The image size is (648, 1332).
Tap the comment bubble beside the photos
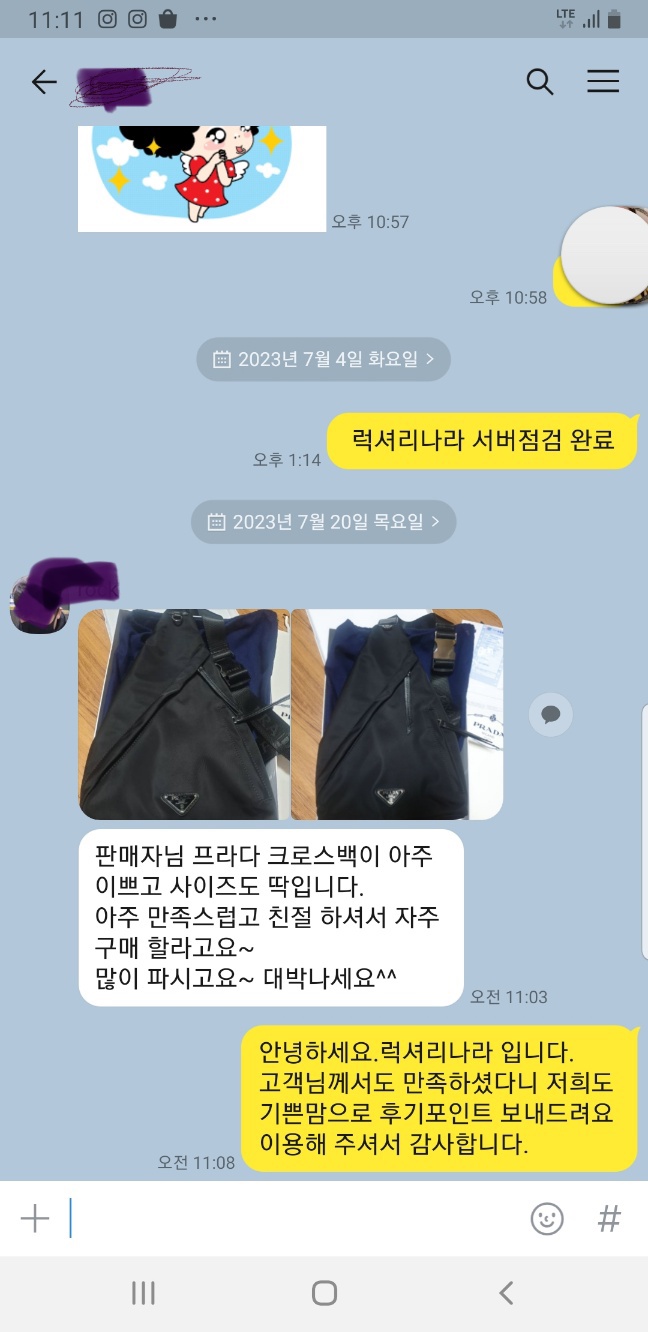(551, 714)
